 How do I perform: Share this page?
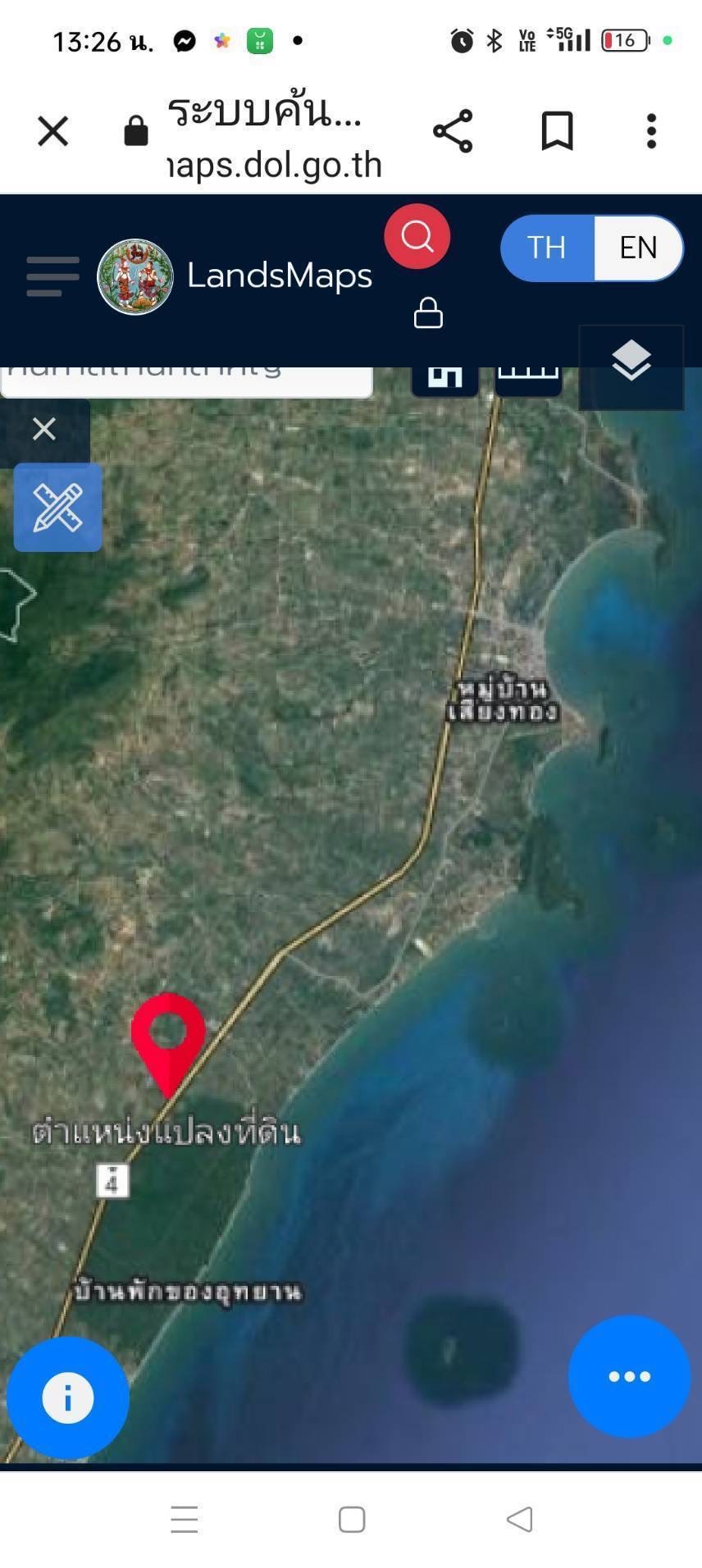[453, 131]
